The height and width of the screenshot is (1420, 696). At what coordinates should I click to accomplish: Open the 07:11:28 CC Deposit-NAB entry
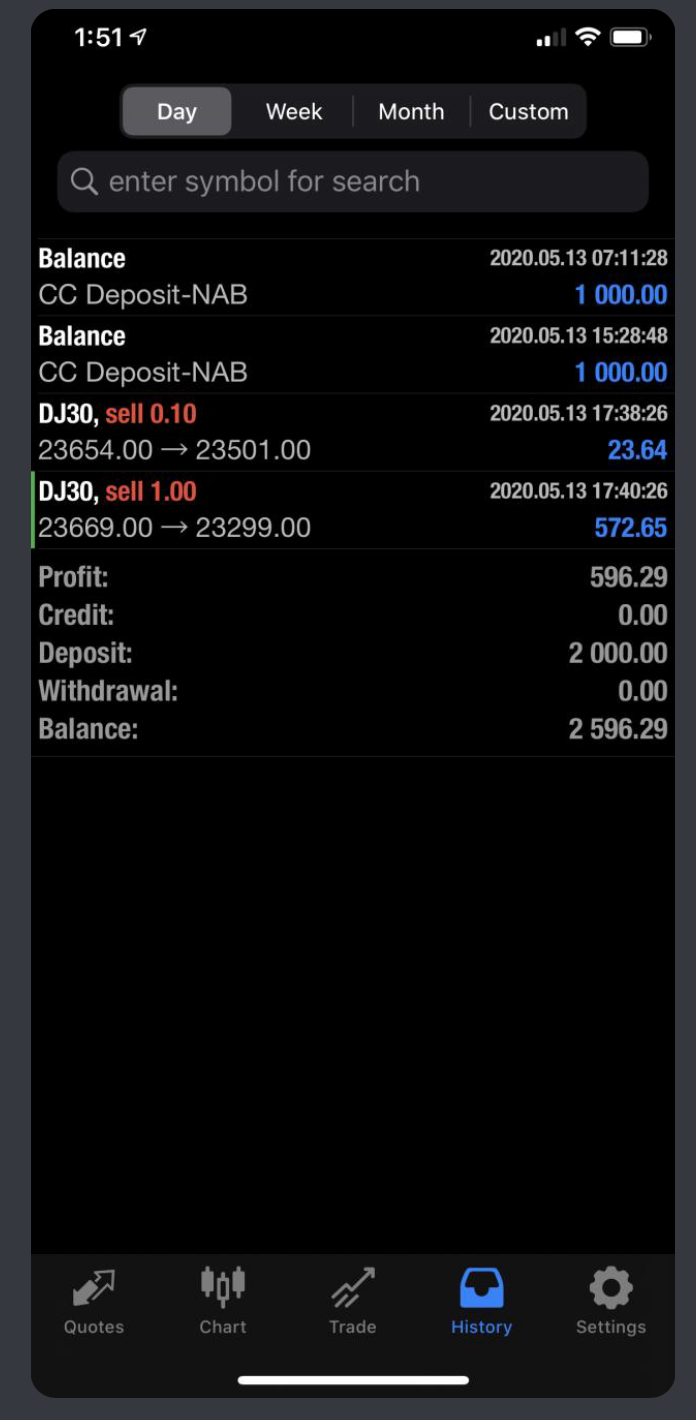click(x=352, y=277)
